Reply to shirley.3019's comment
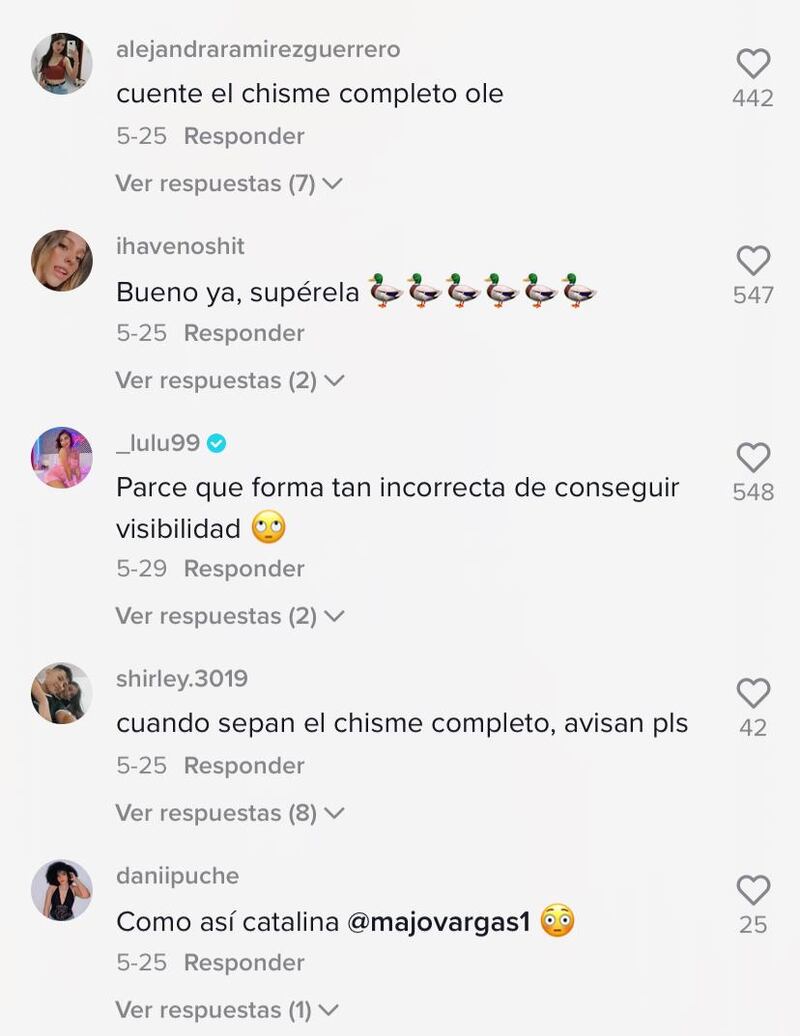Image resolution: width=800 pixels, height=1036 pixels. click(244, 766)
